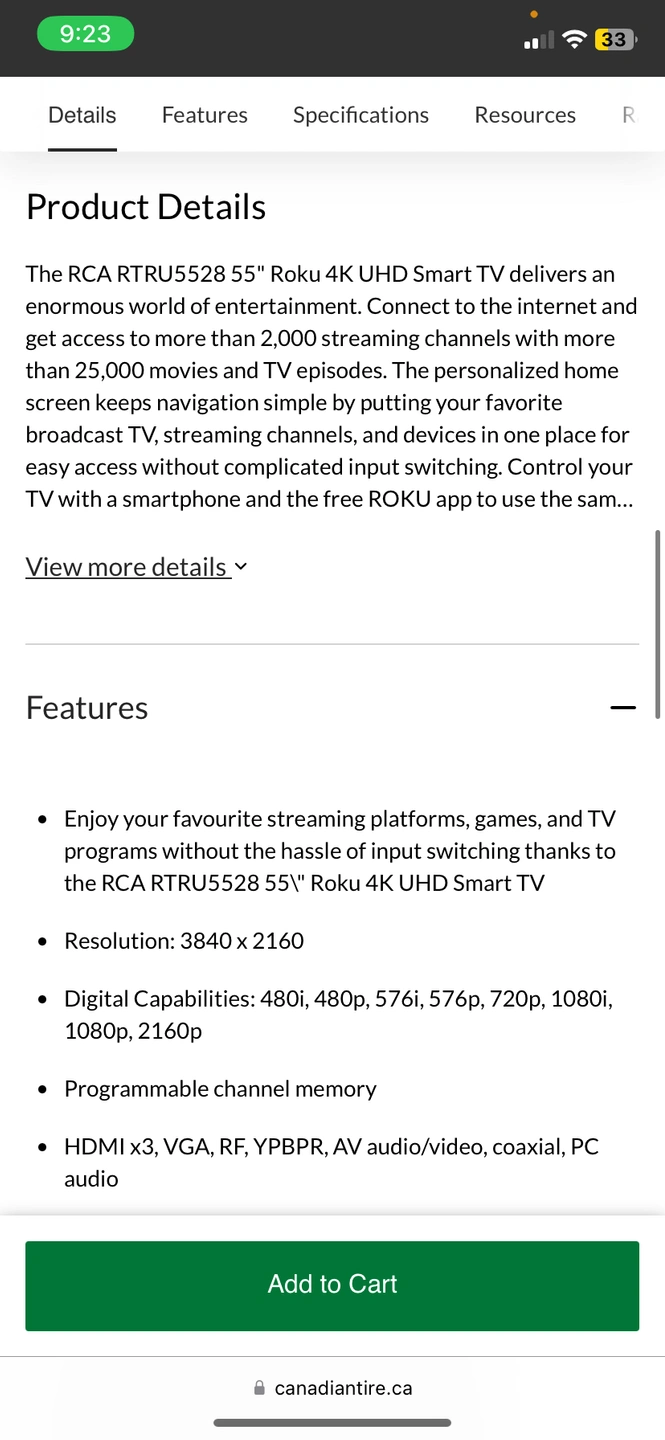The height and width of the screenshot is (1440, 665).
Task: Open the Resources tab
Action: pos(524,115)
